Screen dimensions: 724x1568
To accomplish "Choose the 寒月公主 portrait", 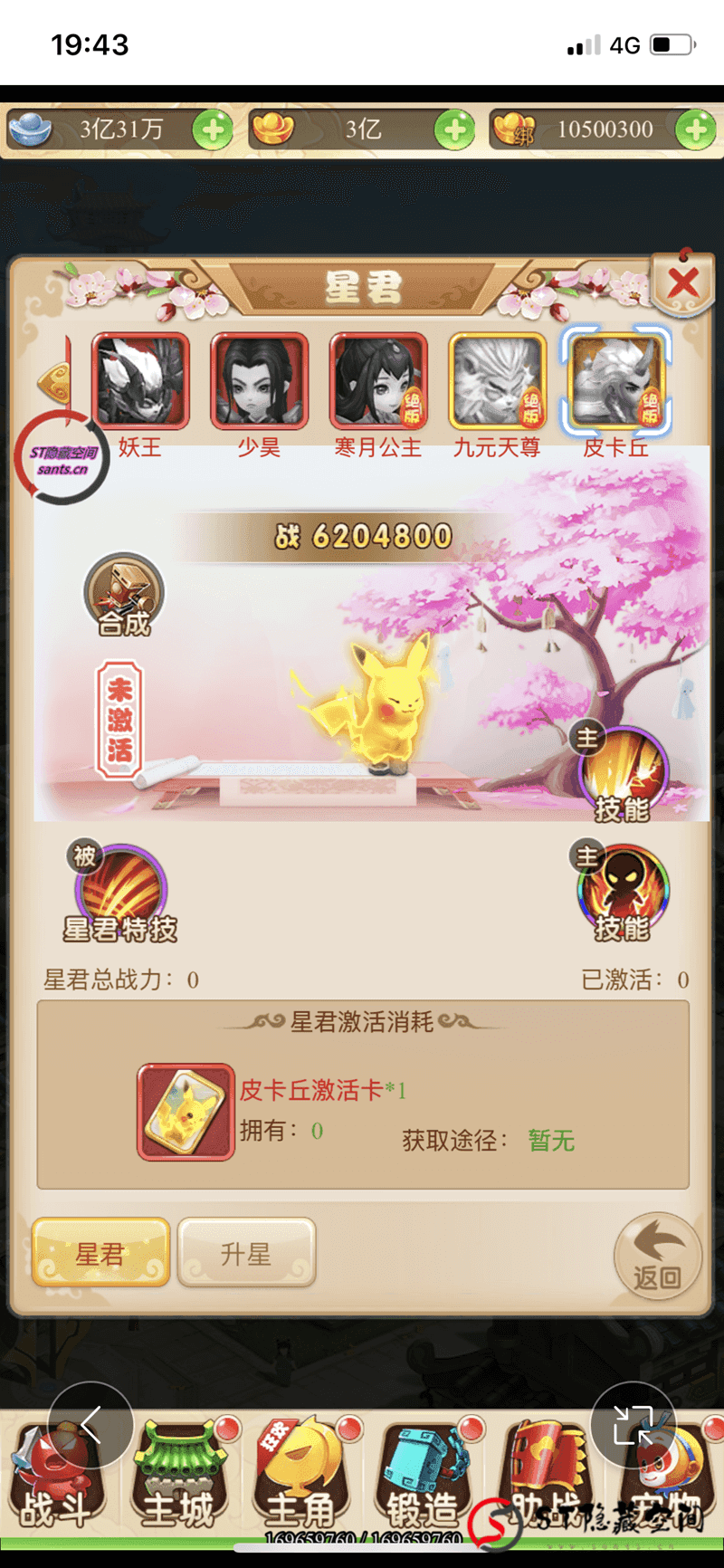I will click(378, 380).
